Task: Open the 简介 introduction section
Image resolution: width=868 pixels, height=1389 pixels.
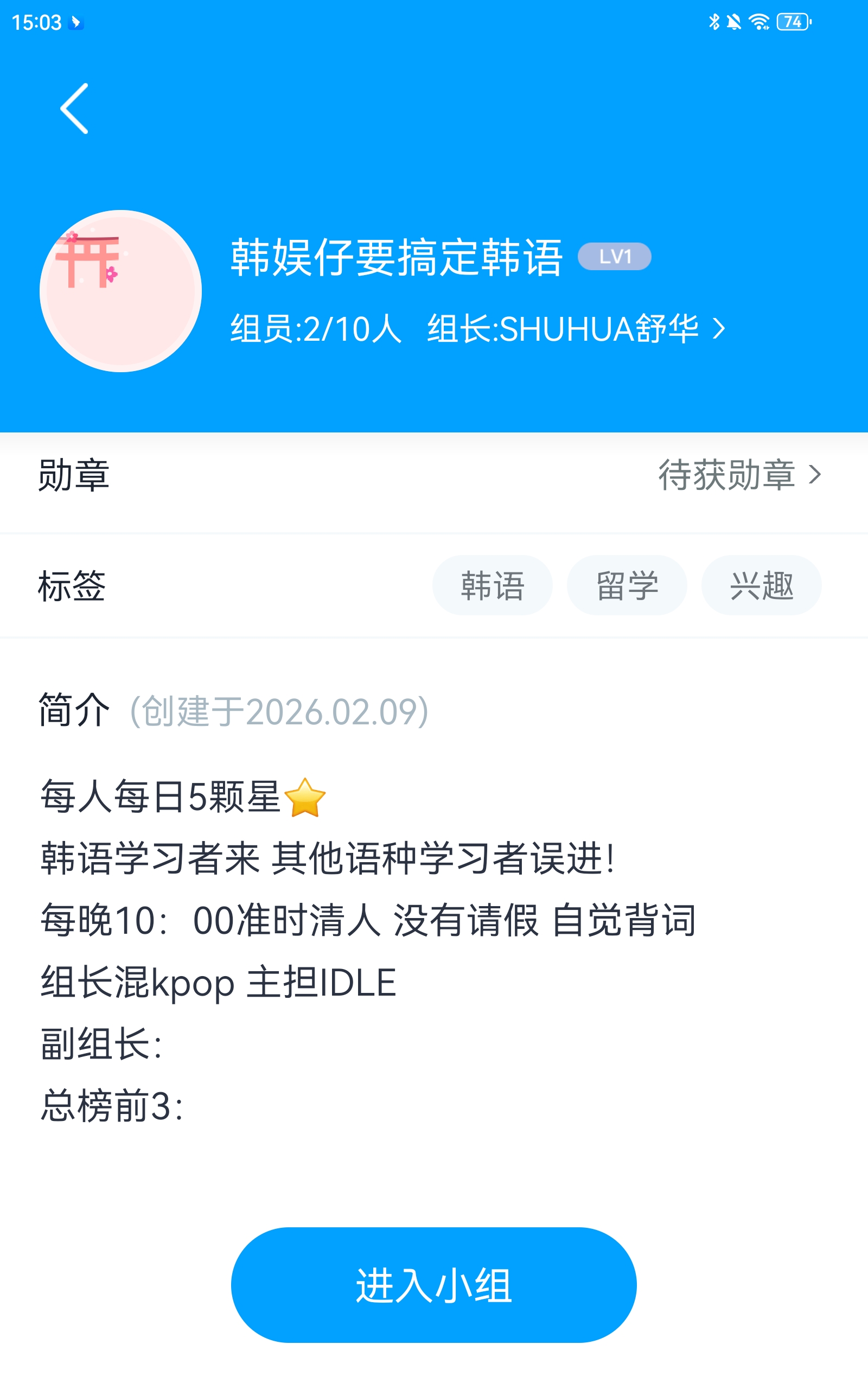Action: [73, 710]
